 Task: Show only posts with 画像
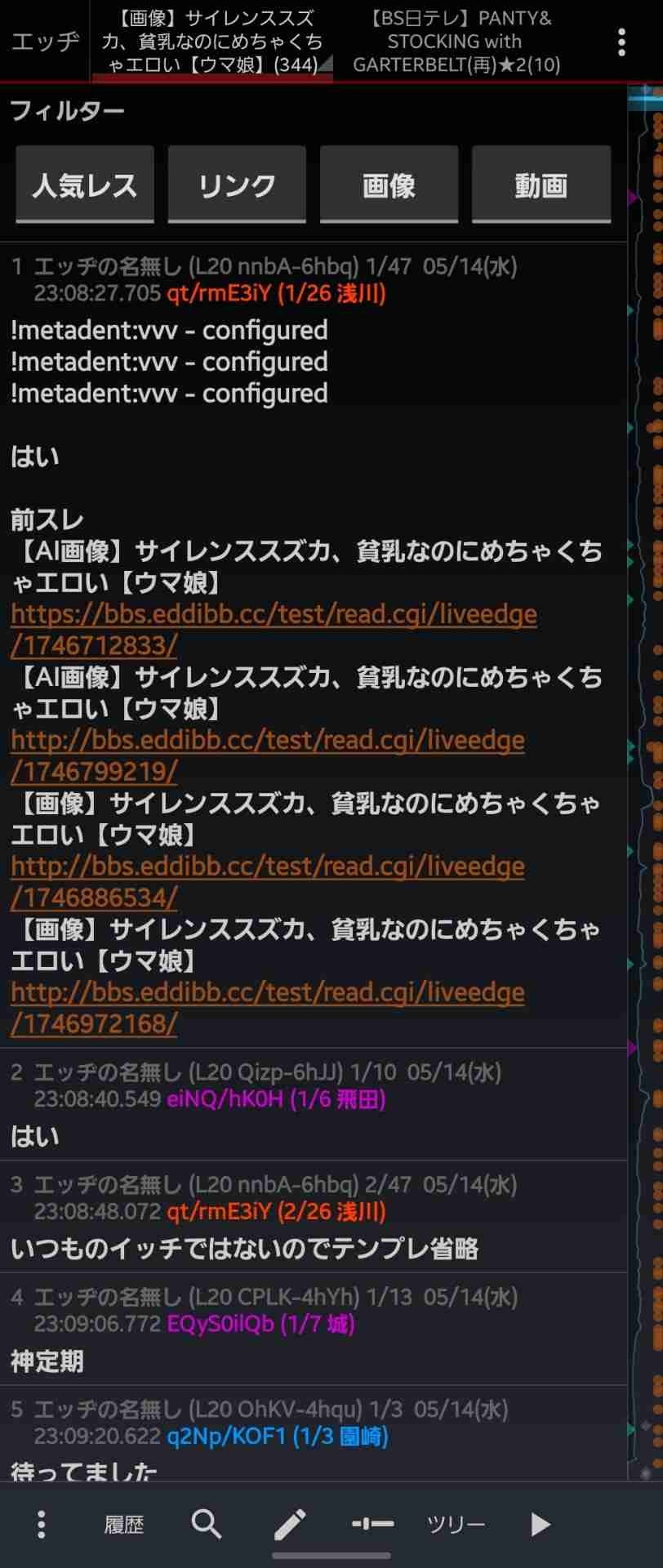(389, 185)
